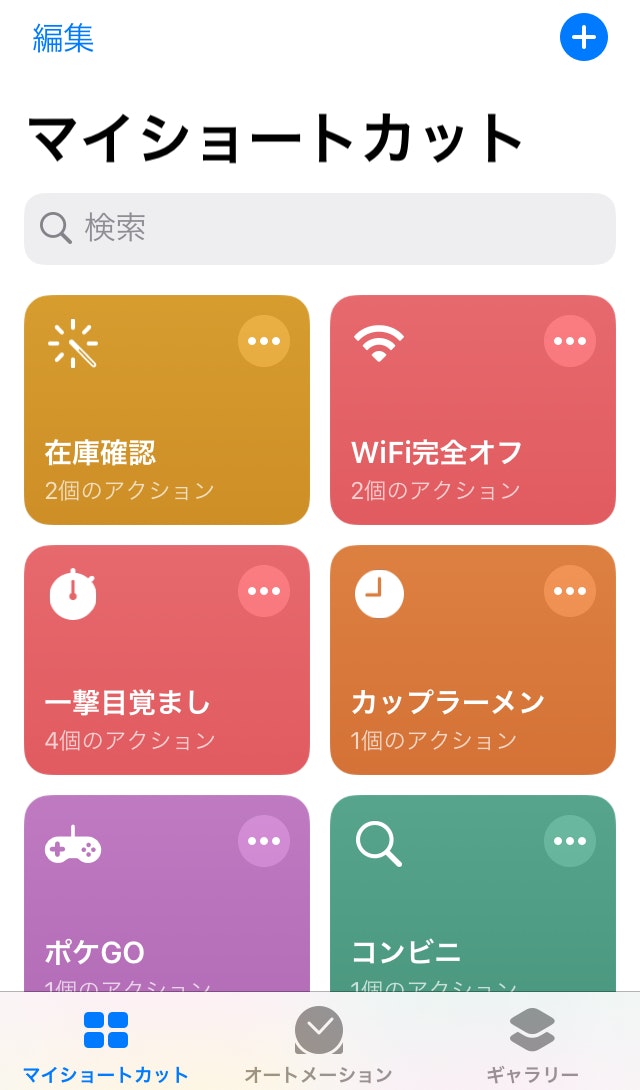Edit 一撃目覚まし via its three-dot icon
The width and height of the screenshot is (640, 1090).
tap(264, 591)
